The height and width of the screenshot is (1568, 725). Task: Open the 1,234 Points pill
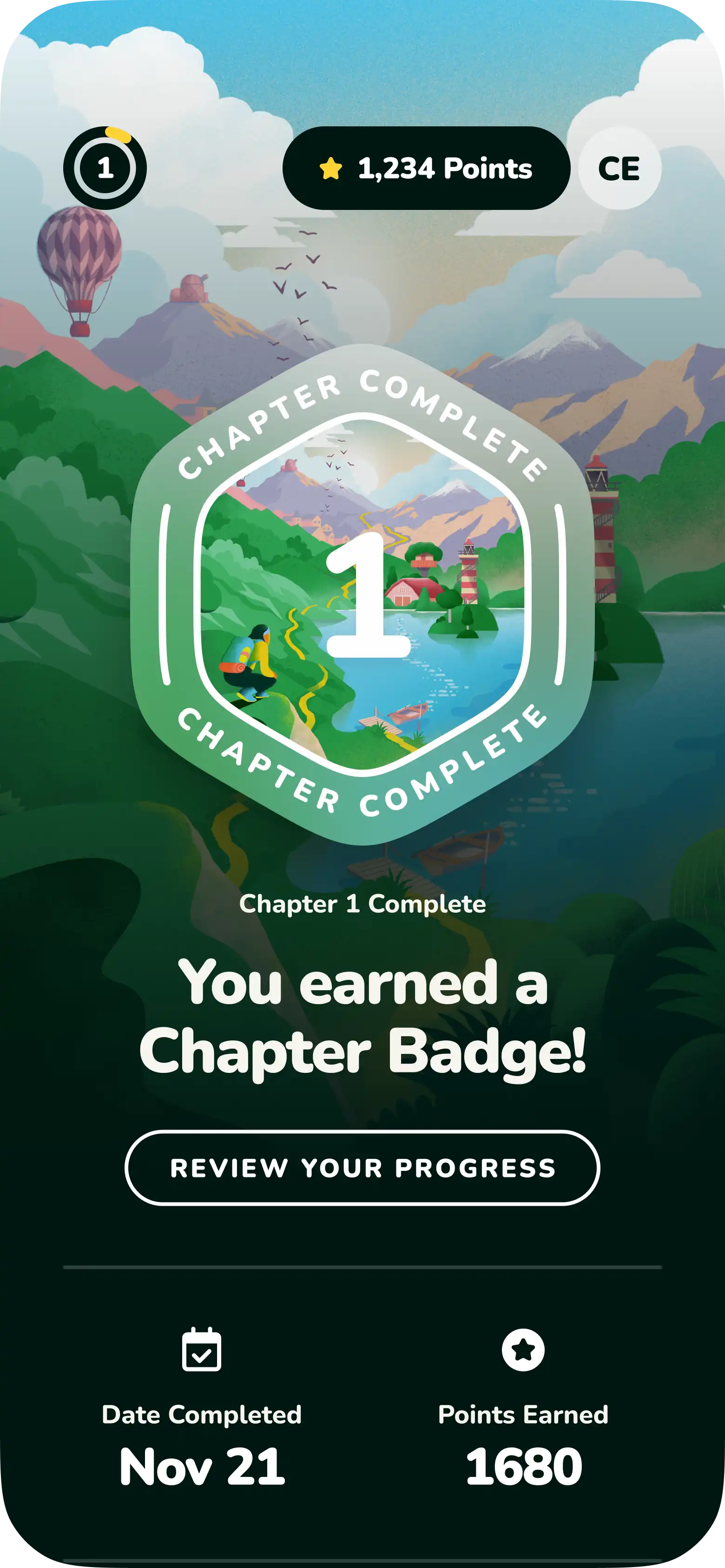click(x=426, y=168)
